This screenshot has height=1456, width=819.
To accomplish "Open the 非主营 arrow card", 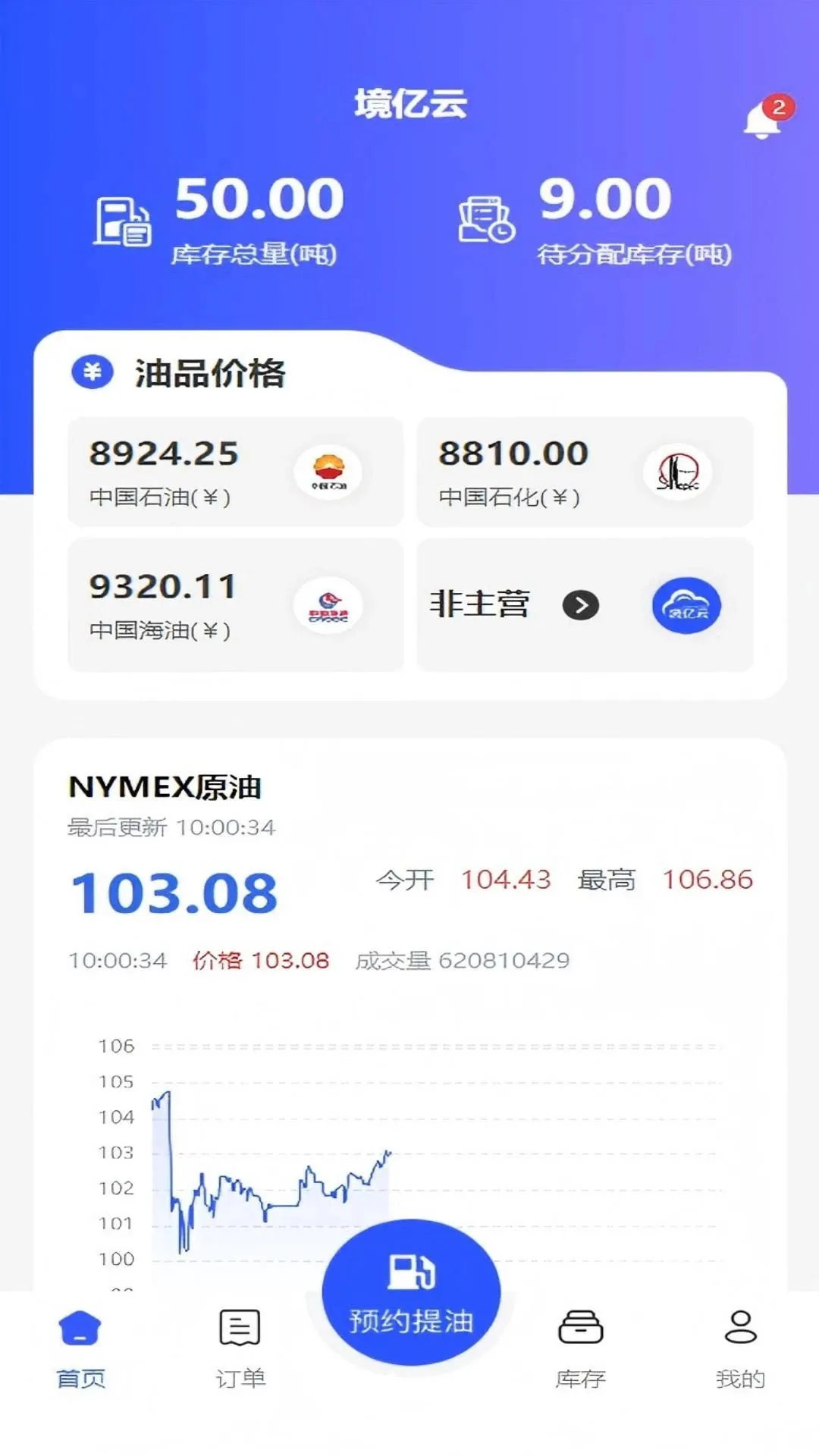I will (585, 604).
